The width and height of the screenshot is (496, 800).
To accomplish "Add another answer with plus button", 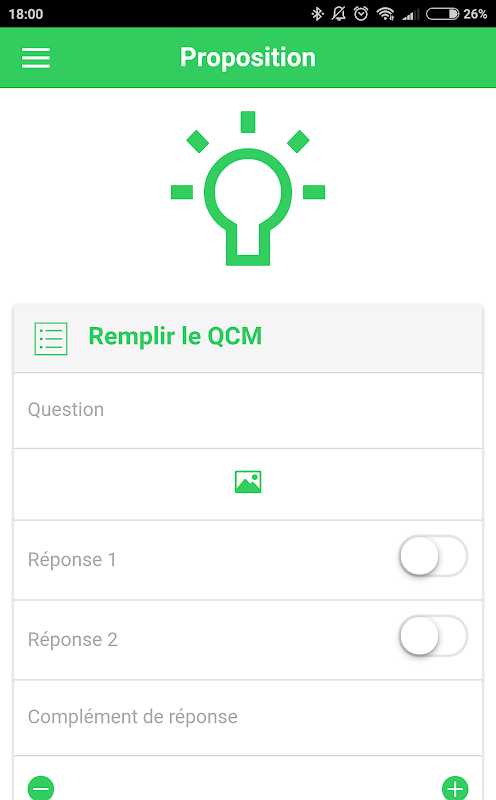I will (455, 788).
